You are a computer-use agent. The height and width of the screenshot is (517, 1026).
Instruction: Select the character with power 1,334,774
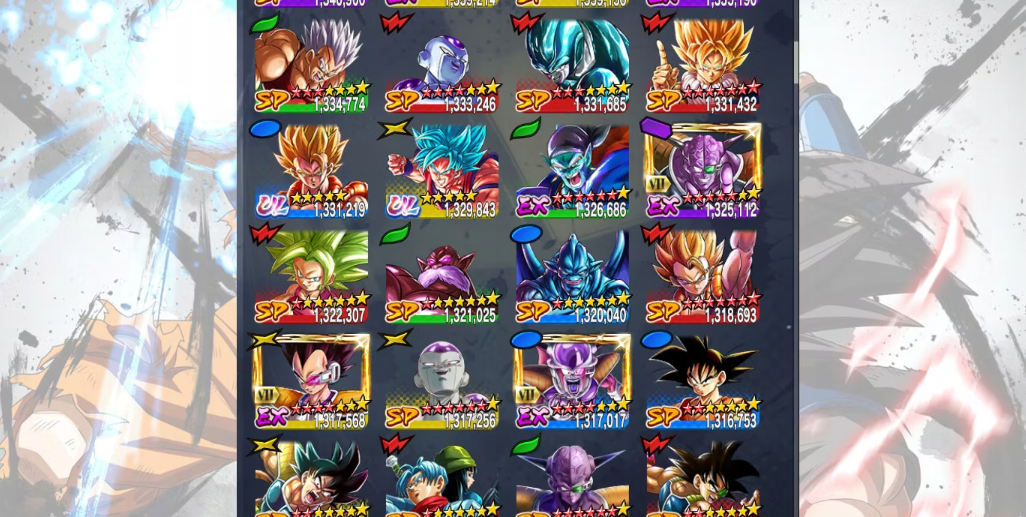click(311, 65)
